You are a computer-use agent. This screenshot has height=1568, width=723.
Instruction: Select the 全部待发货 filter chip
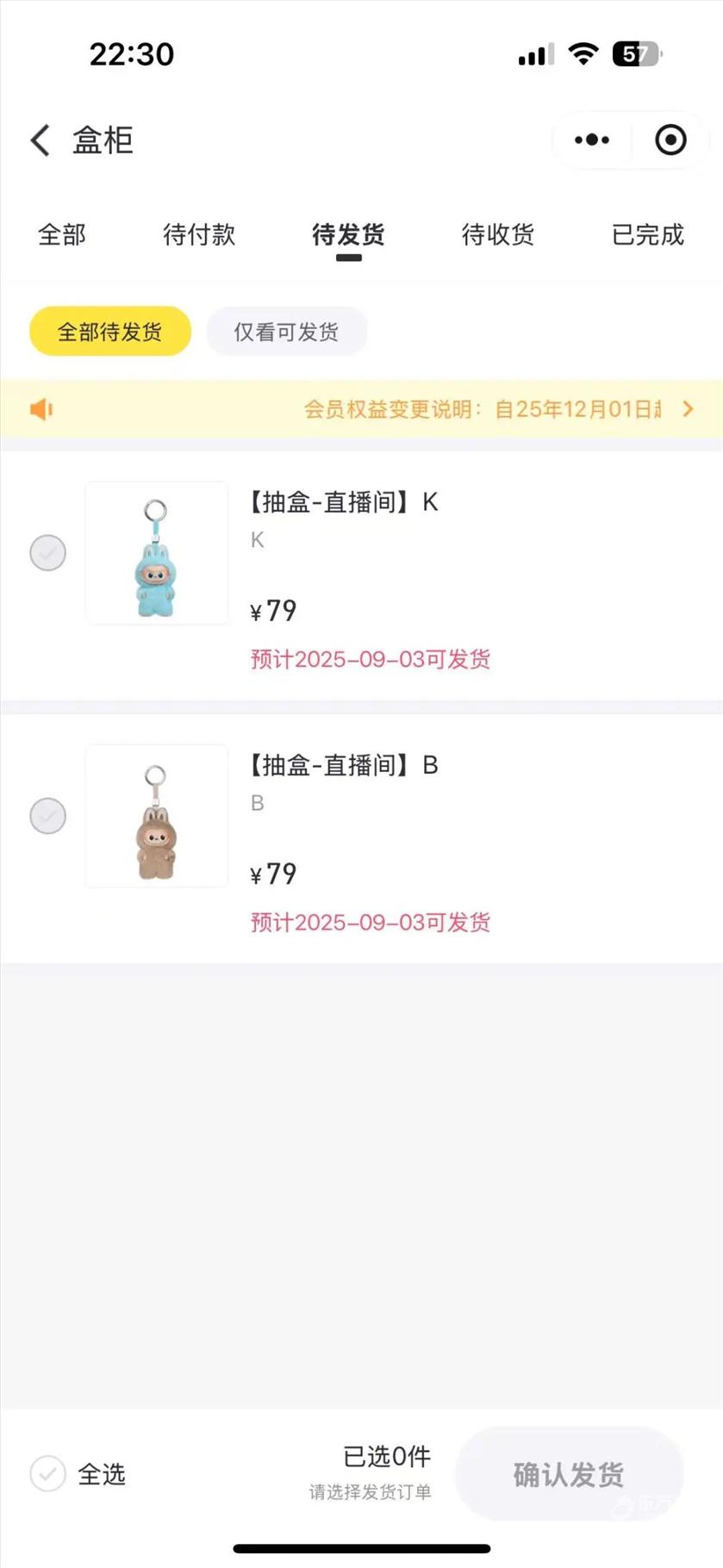point(110,332)
